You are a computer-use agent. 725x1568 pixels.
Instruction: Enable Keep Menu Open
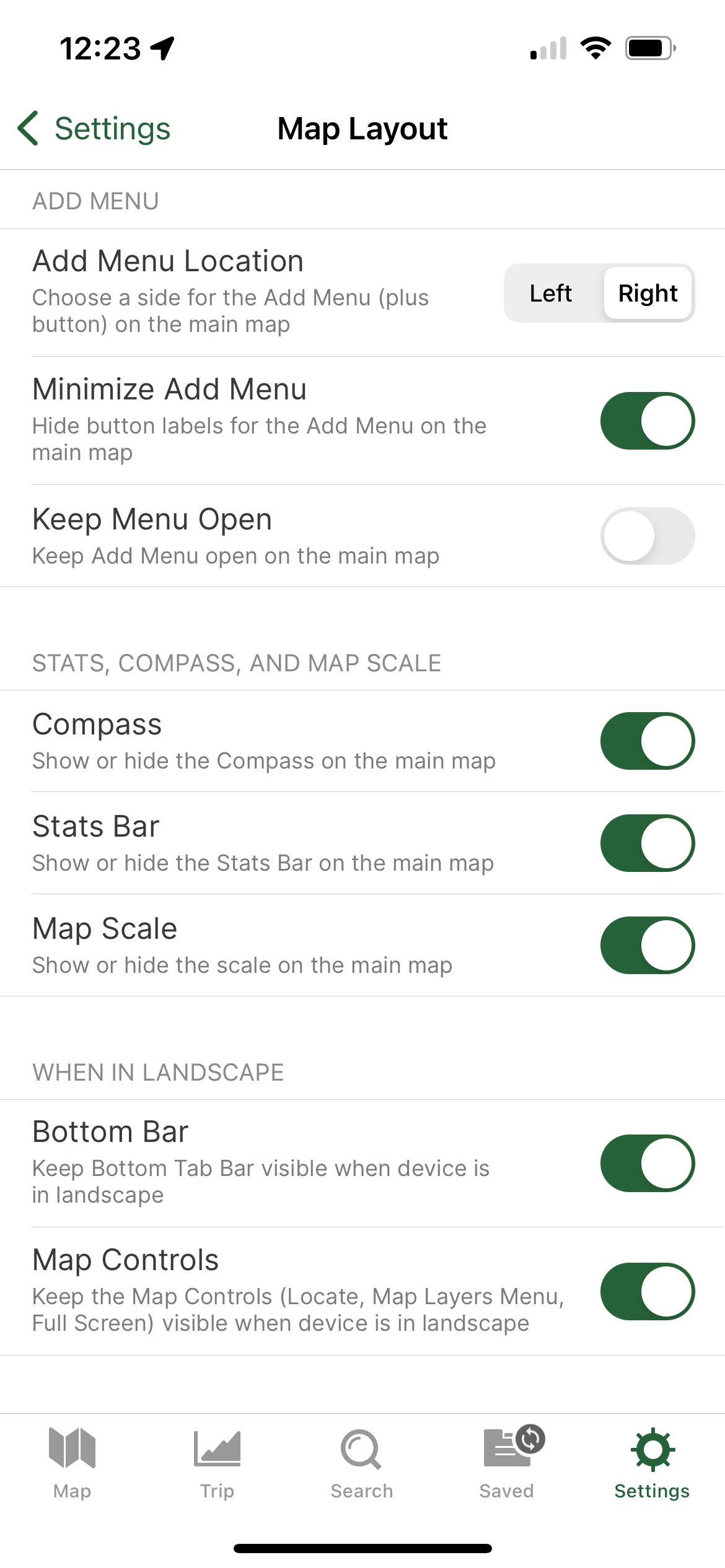[x=647, y=536]
